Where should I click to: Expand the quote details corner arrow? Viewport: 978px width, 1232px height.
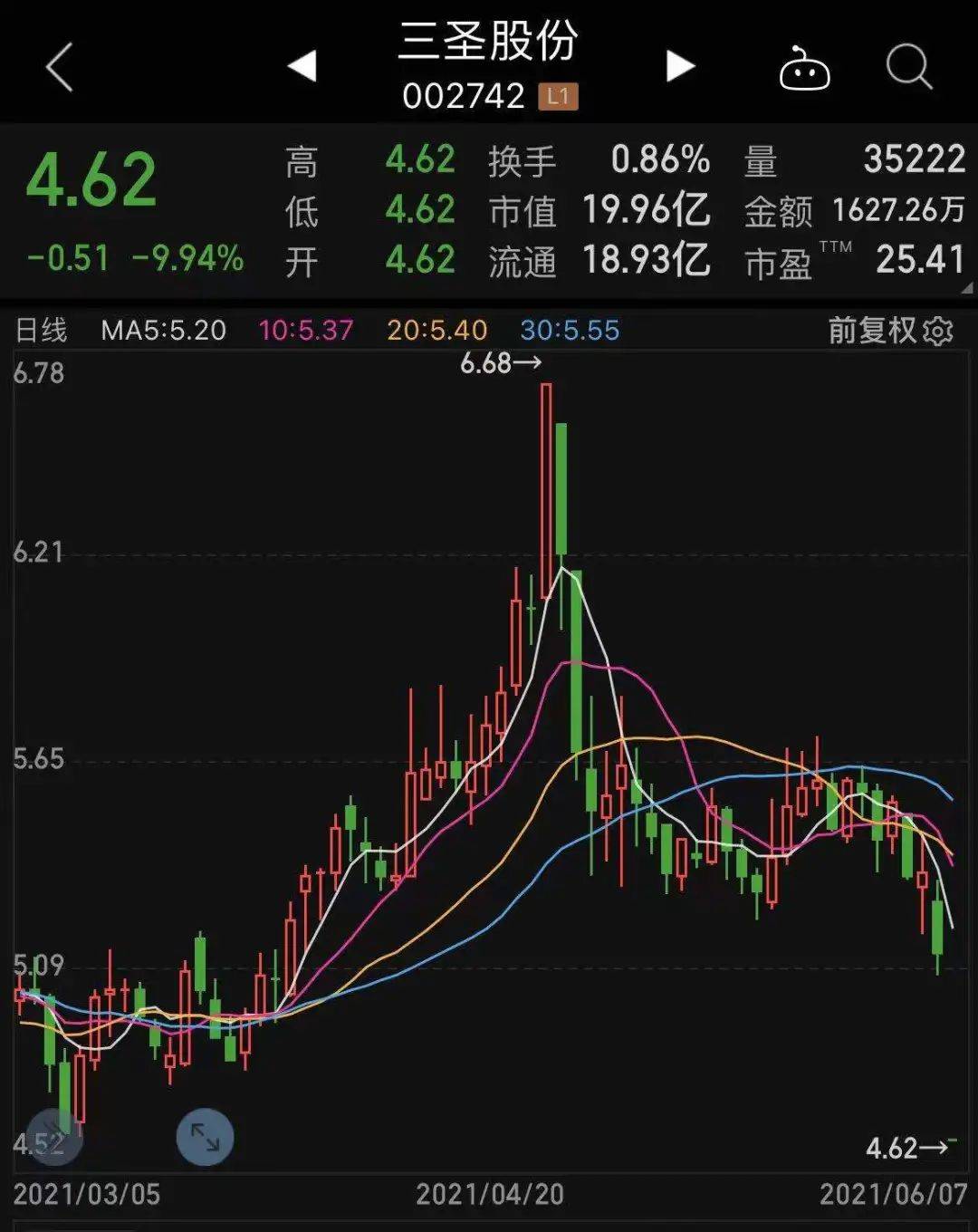coord(966,288)
